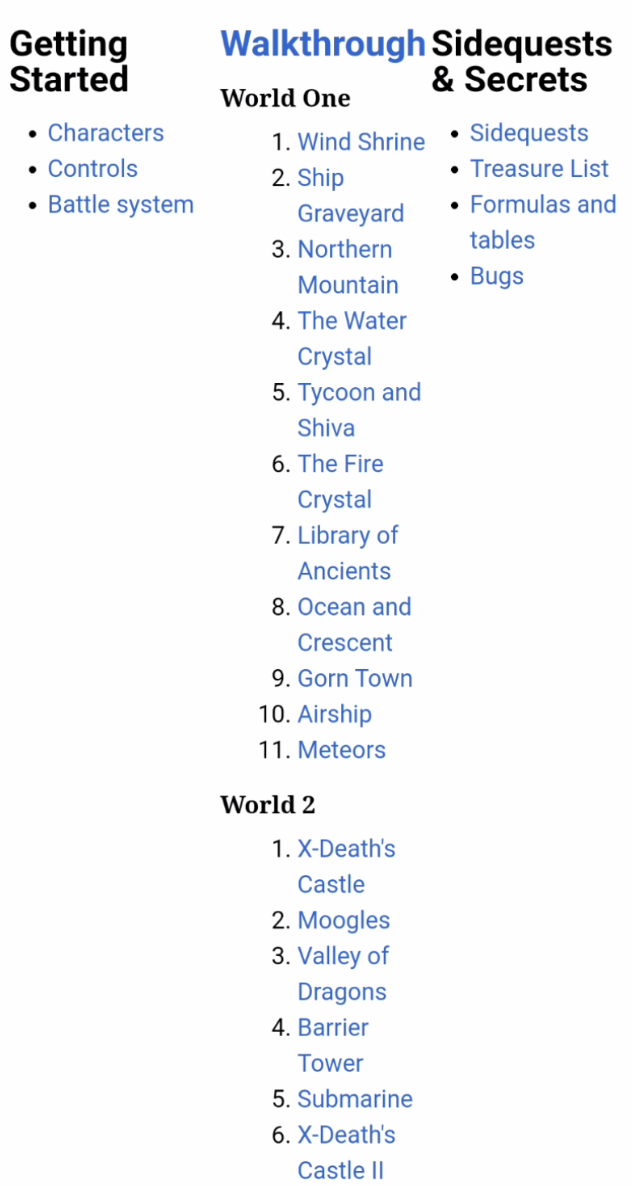This screenshot has width=632, height=1186.
Task: Go to the Controls page
Action: [x=92, y=169]
